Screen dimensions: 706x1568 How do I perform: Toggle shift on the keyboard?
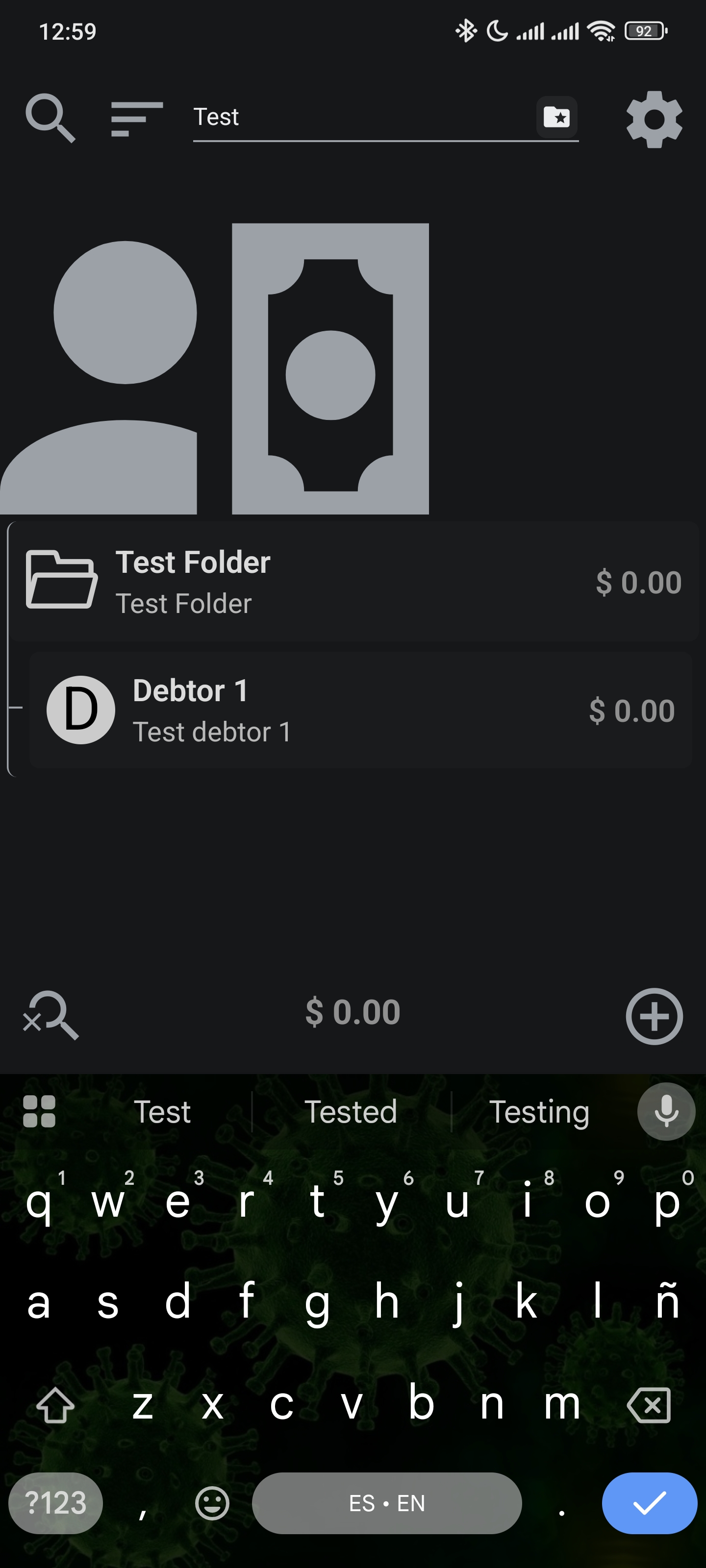55,1405
